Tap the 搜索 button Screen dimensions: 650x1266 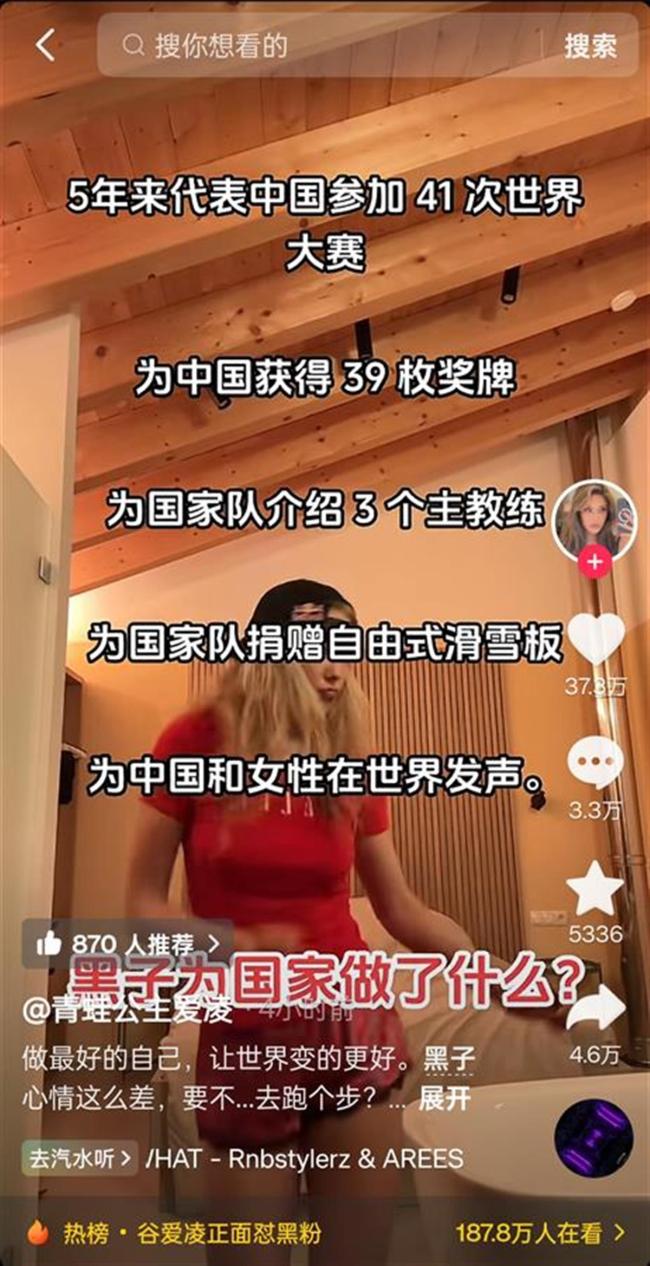point(590,45)
